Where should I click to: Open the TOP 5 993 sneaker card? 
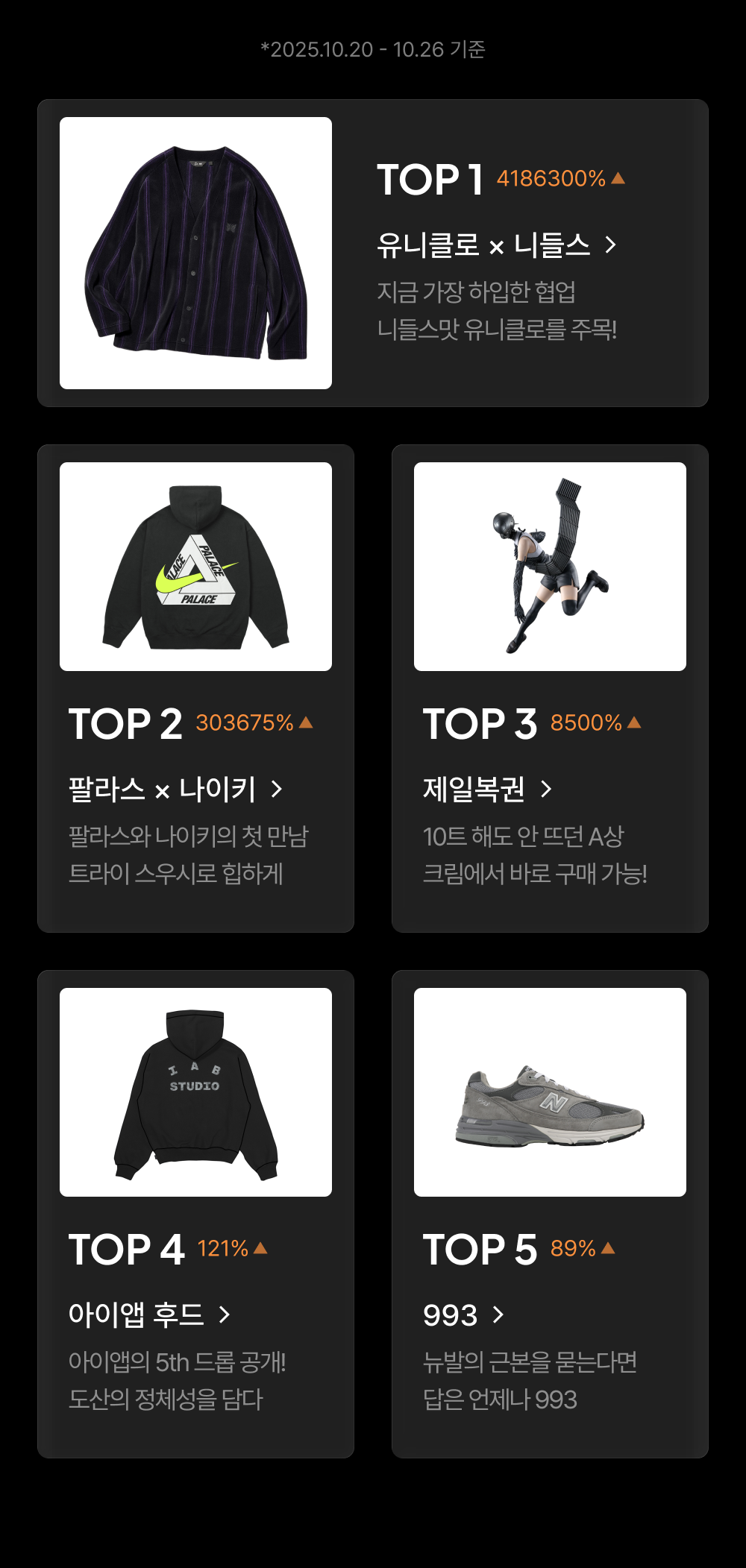coord(550,1214)
